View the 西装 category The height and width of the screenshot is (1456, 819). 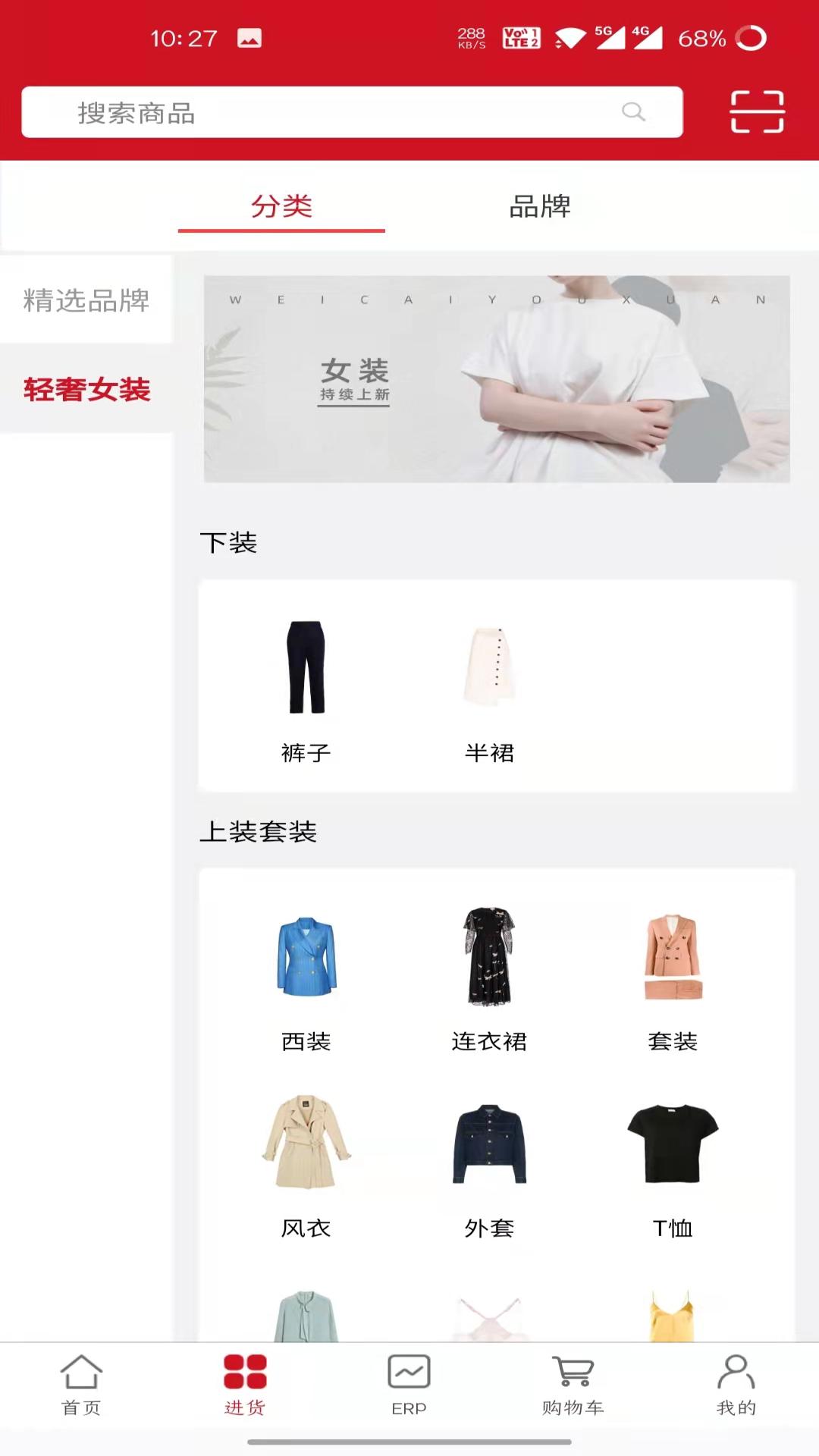coord(306,978)
